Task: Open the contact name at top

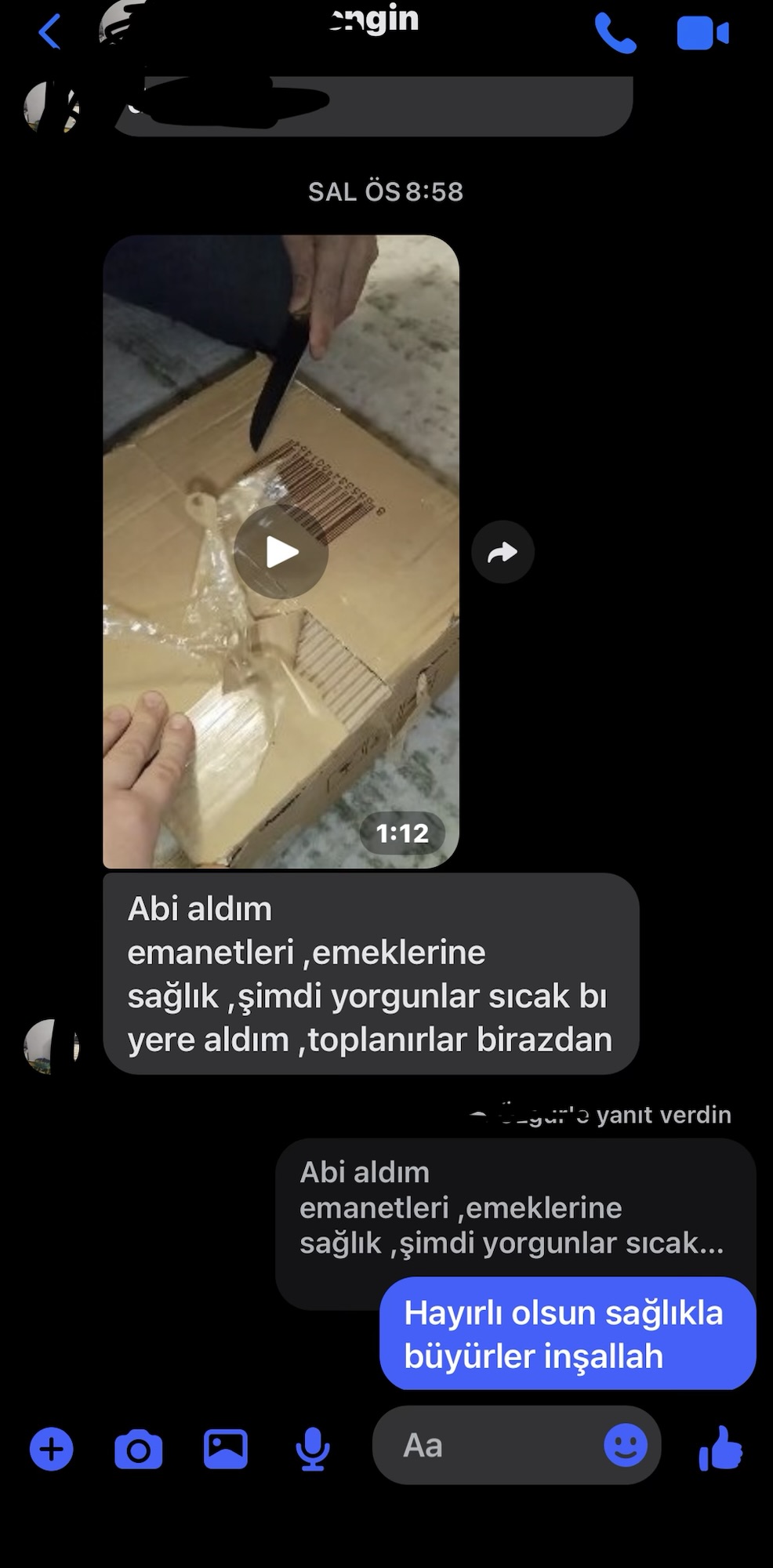Action: [x=375, y=20]
